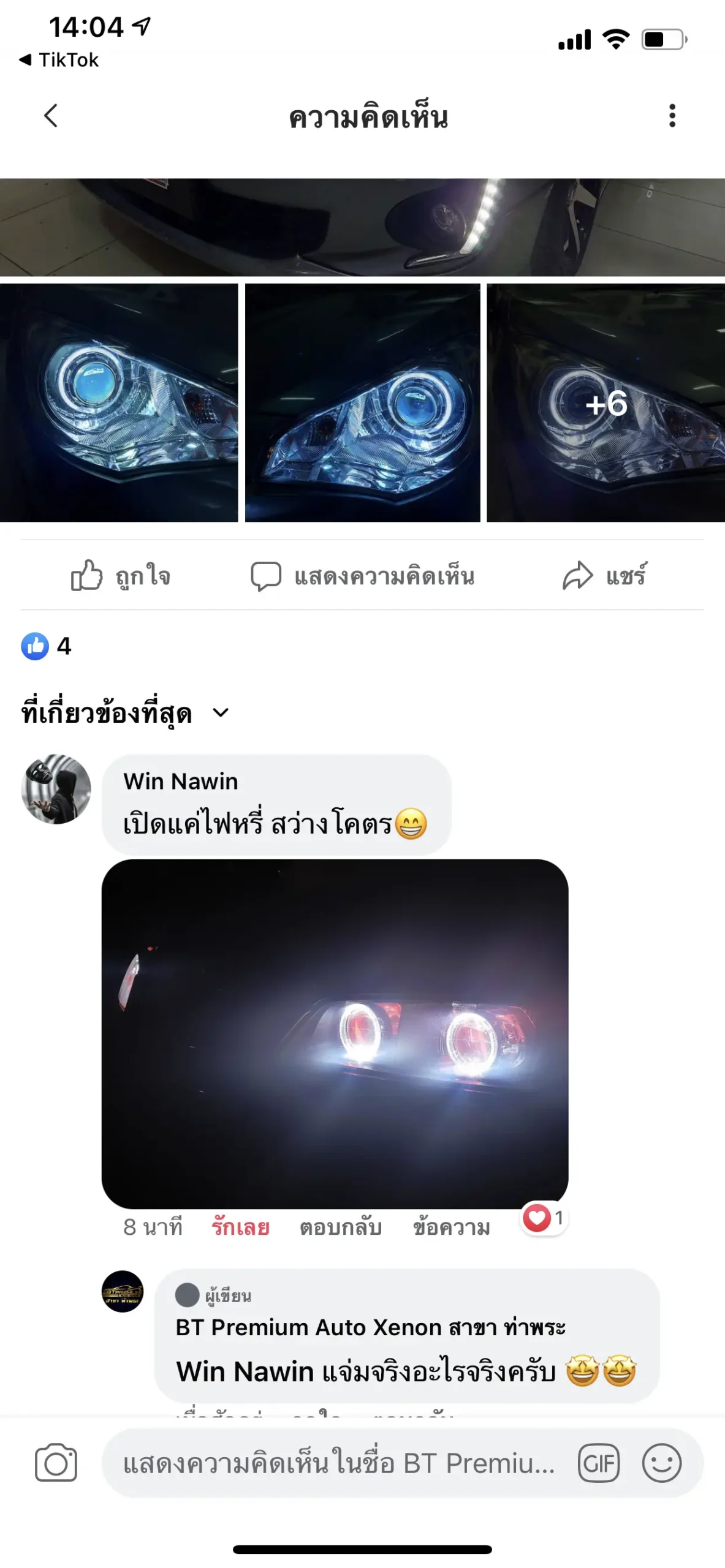Share the post using แชร์
The image size is (725, 1568).
pos(604,576)
